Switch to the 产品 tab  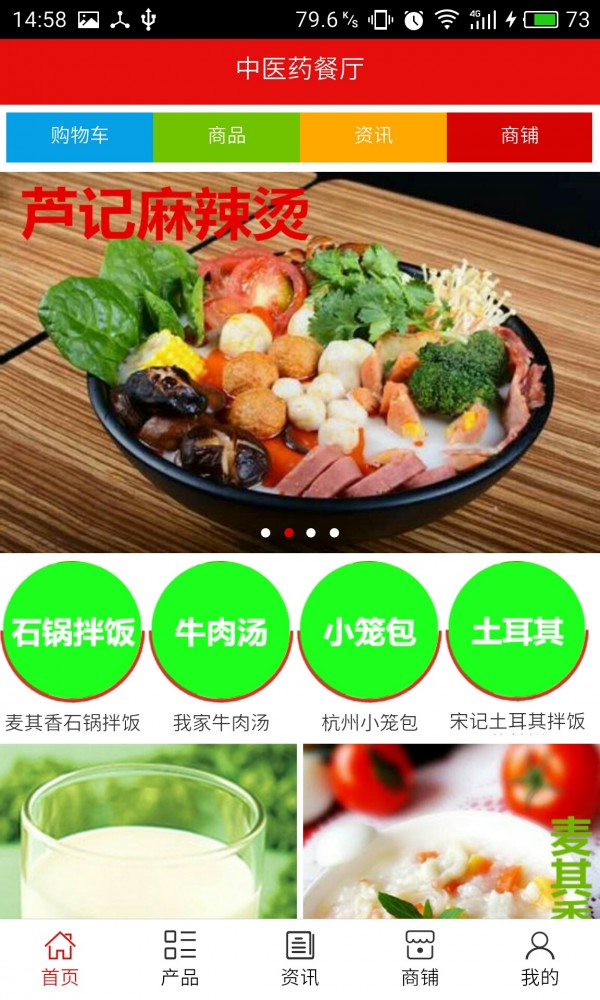(x=180, y=959)
